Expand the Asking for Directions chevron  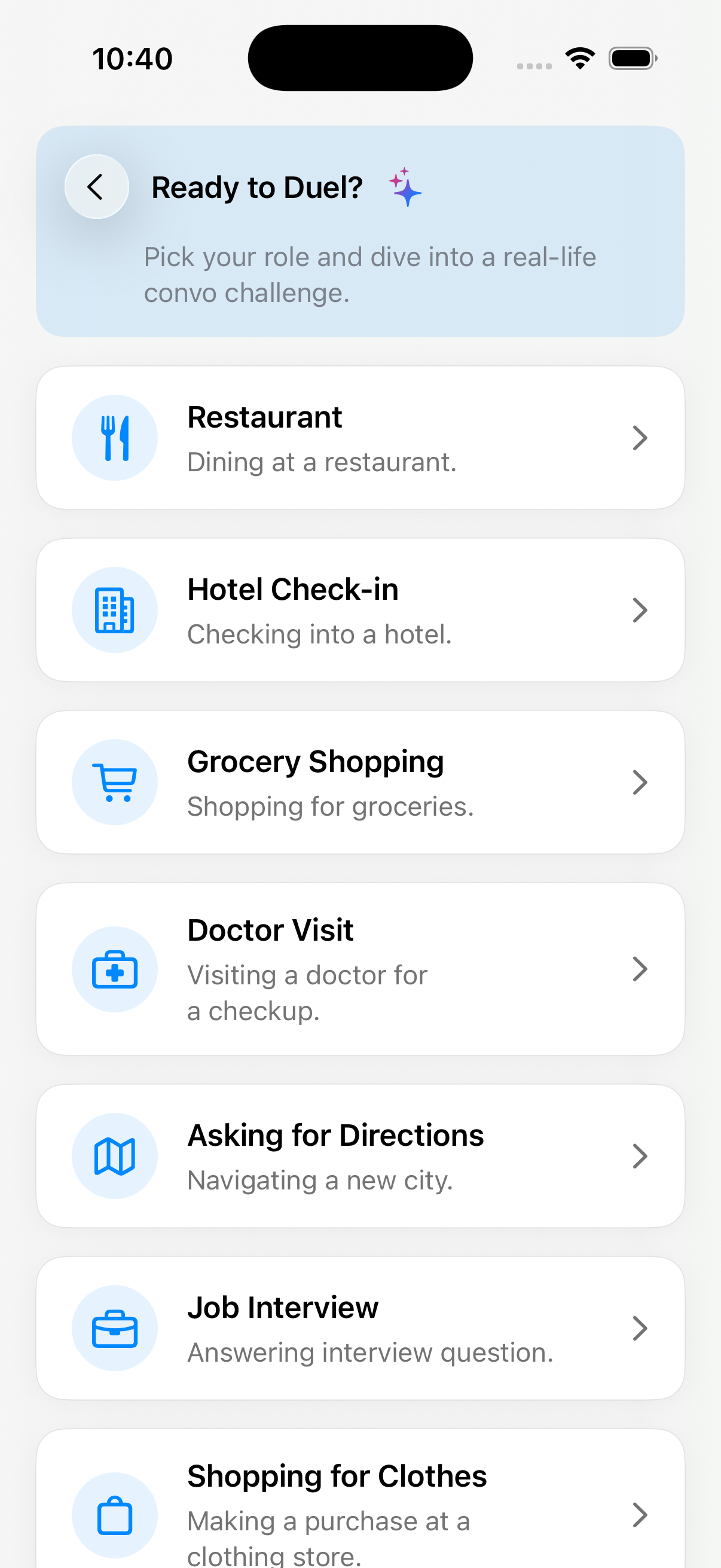pyautogui.click(x=640, y=1155)
